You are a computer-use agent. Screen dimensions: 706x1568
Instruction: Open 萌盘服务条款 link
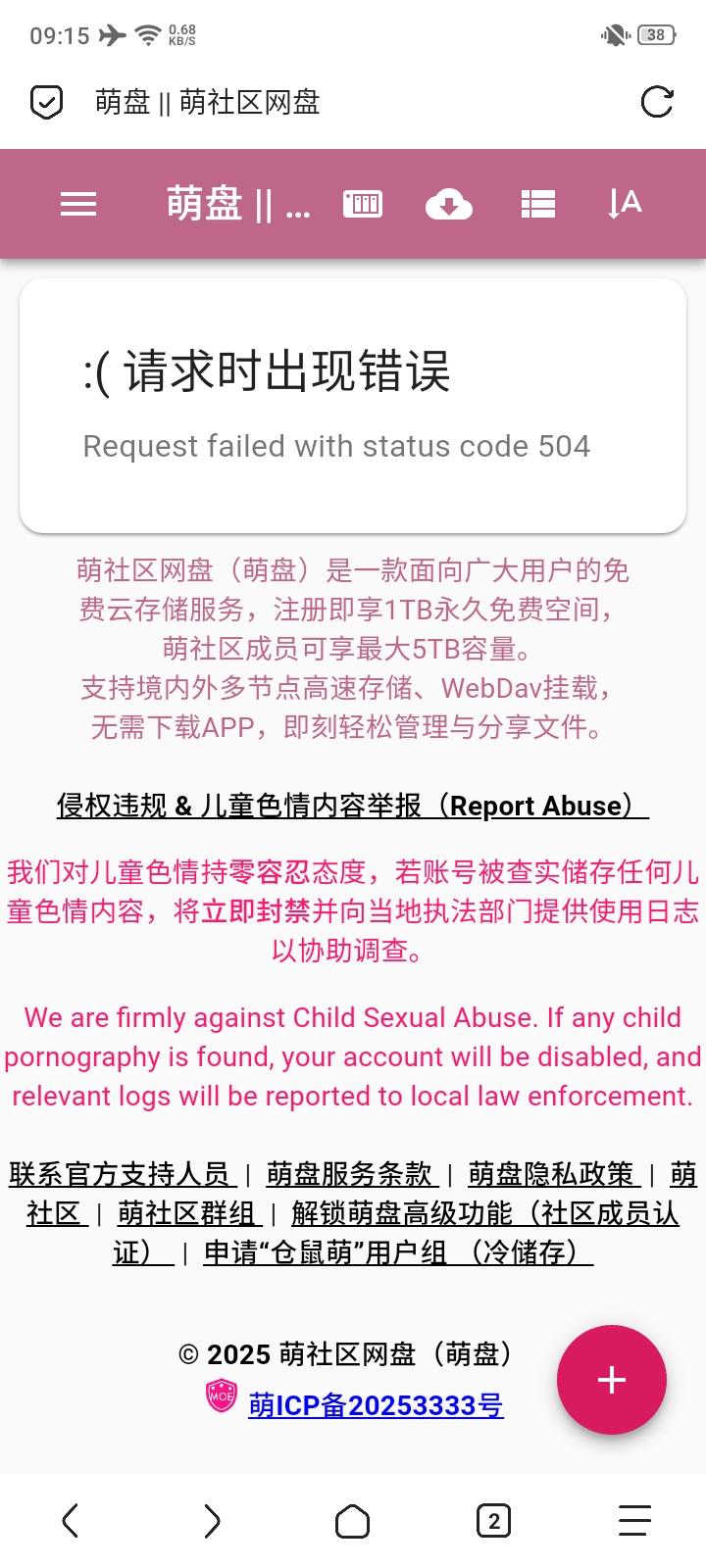click(349, 1173)
